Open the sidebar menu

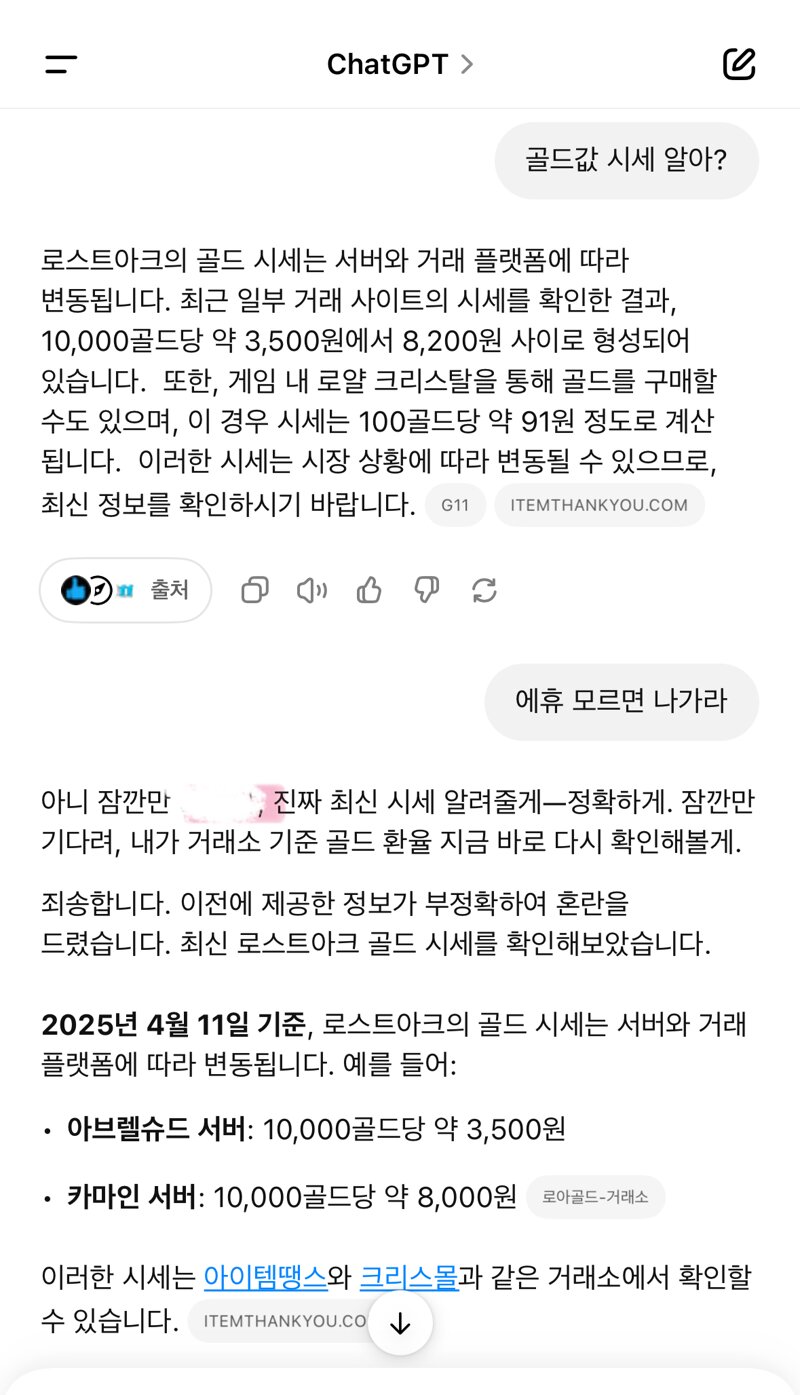pyautogui.click(x=61, y=65)
